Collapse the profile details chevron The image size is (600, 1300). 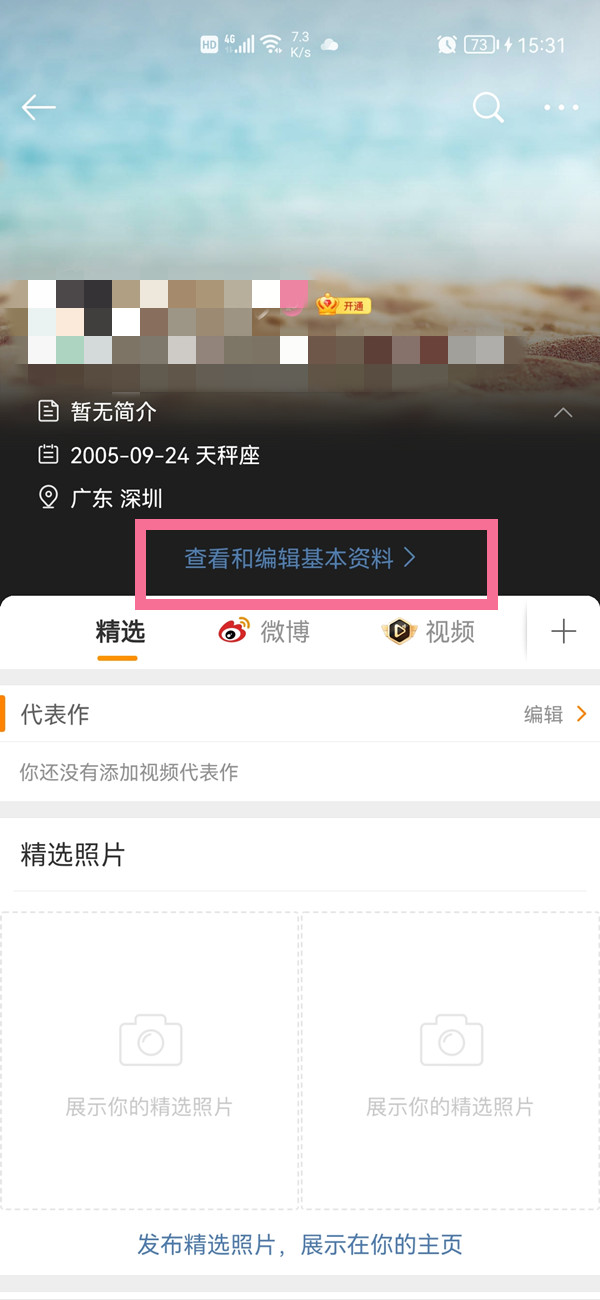pyautogui.click(x=563, y=412)
